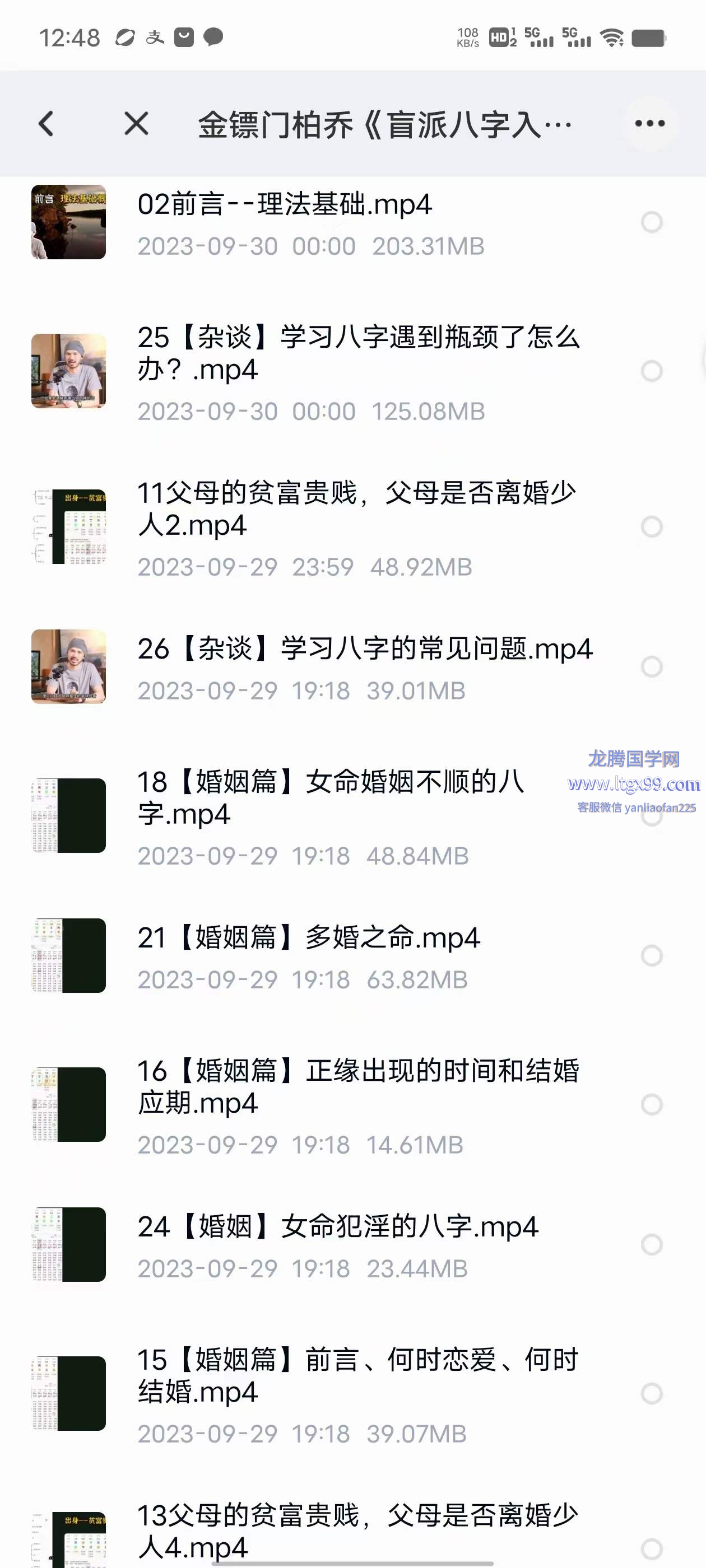Select the circle next to 25【杂谈】 file
This screenshot has height=1568, width=706.
click(651, 371)
